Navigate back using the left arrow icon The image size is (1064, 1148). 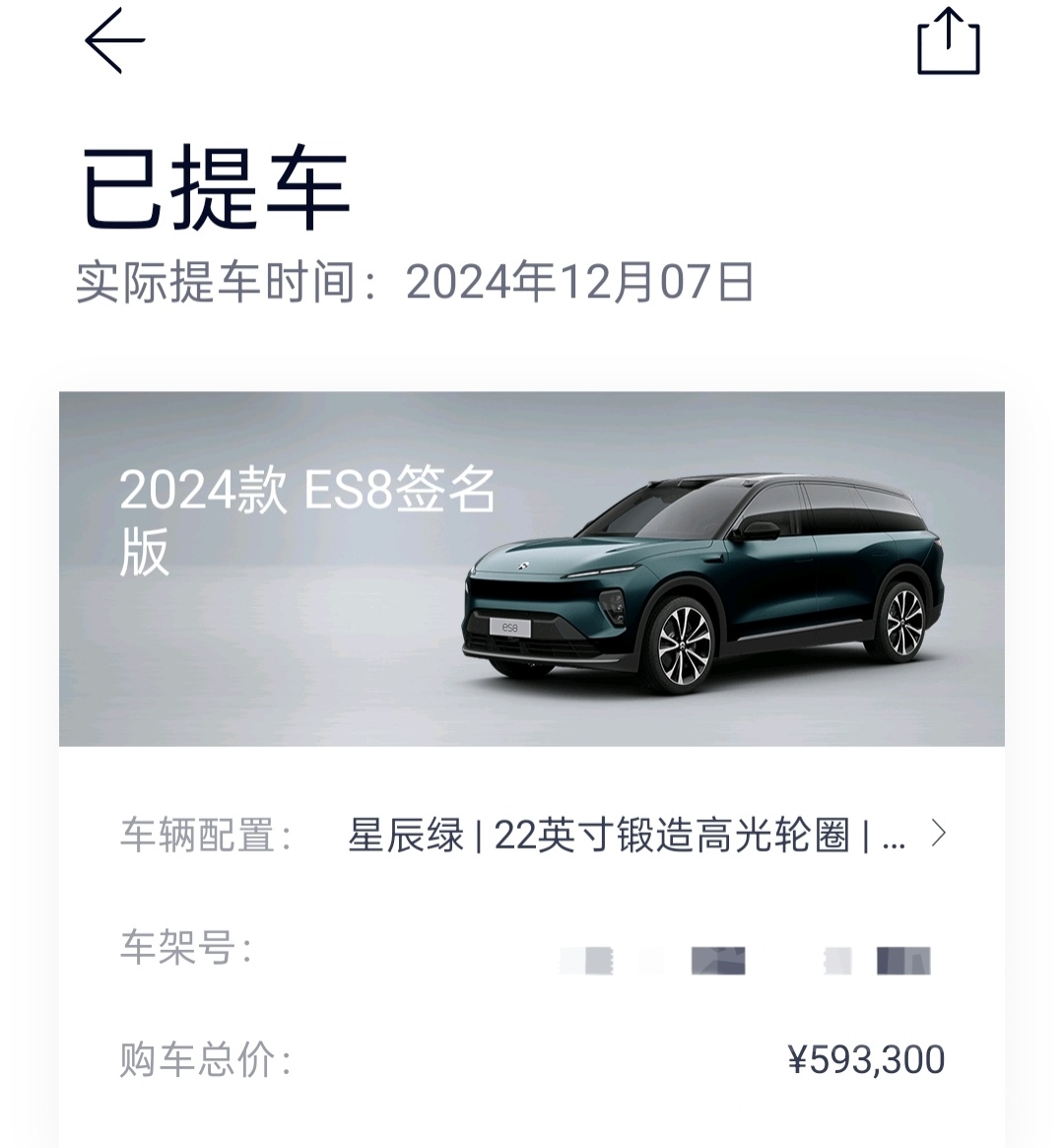(111, 41)
